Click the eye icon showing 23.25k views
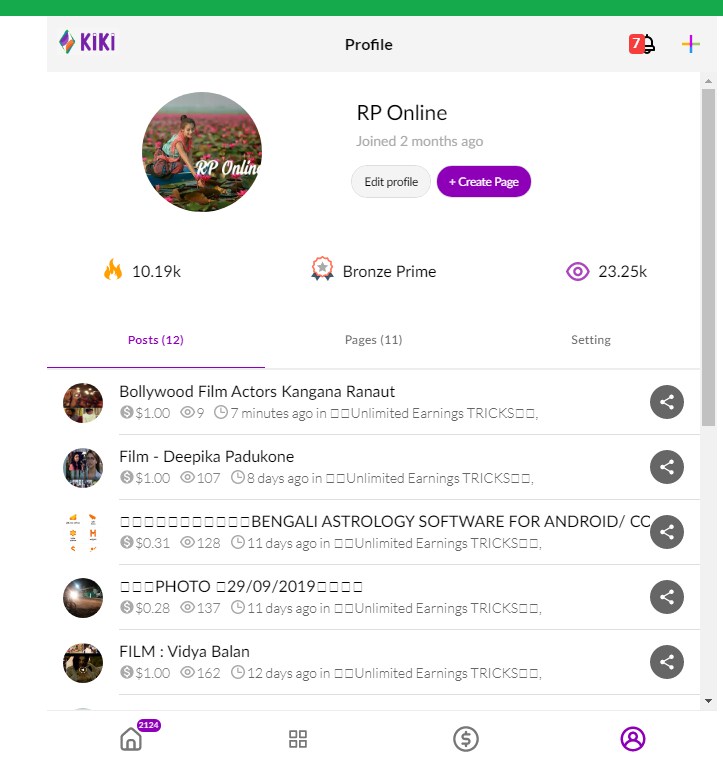Image resolution: width=723 pixels, height=759 pixels. pyautogui.click(x=578, y=271)
